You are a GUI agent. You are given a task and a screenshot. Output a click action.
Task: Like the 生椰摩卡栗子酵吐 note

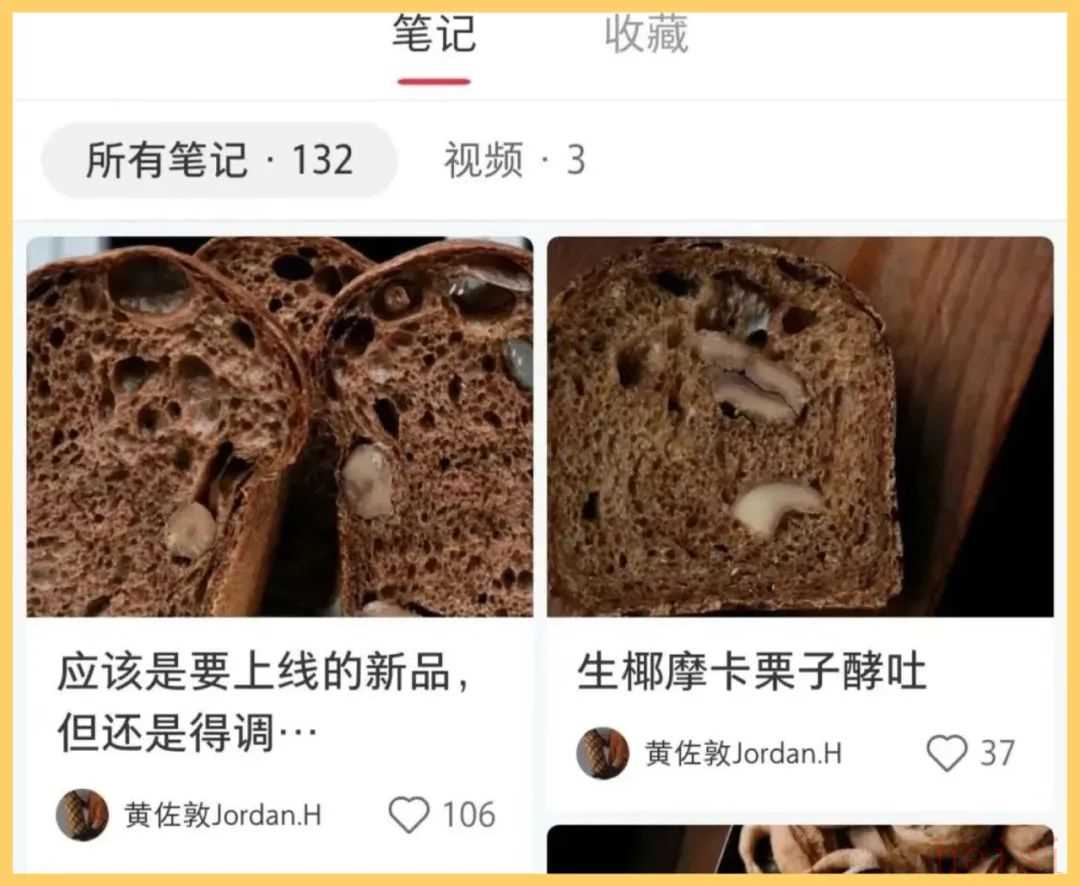click(x=946, y=753)
